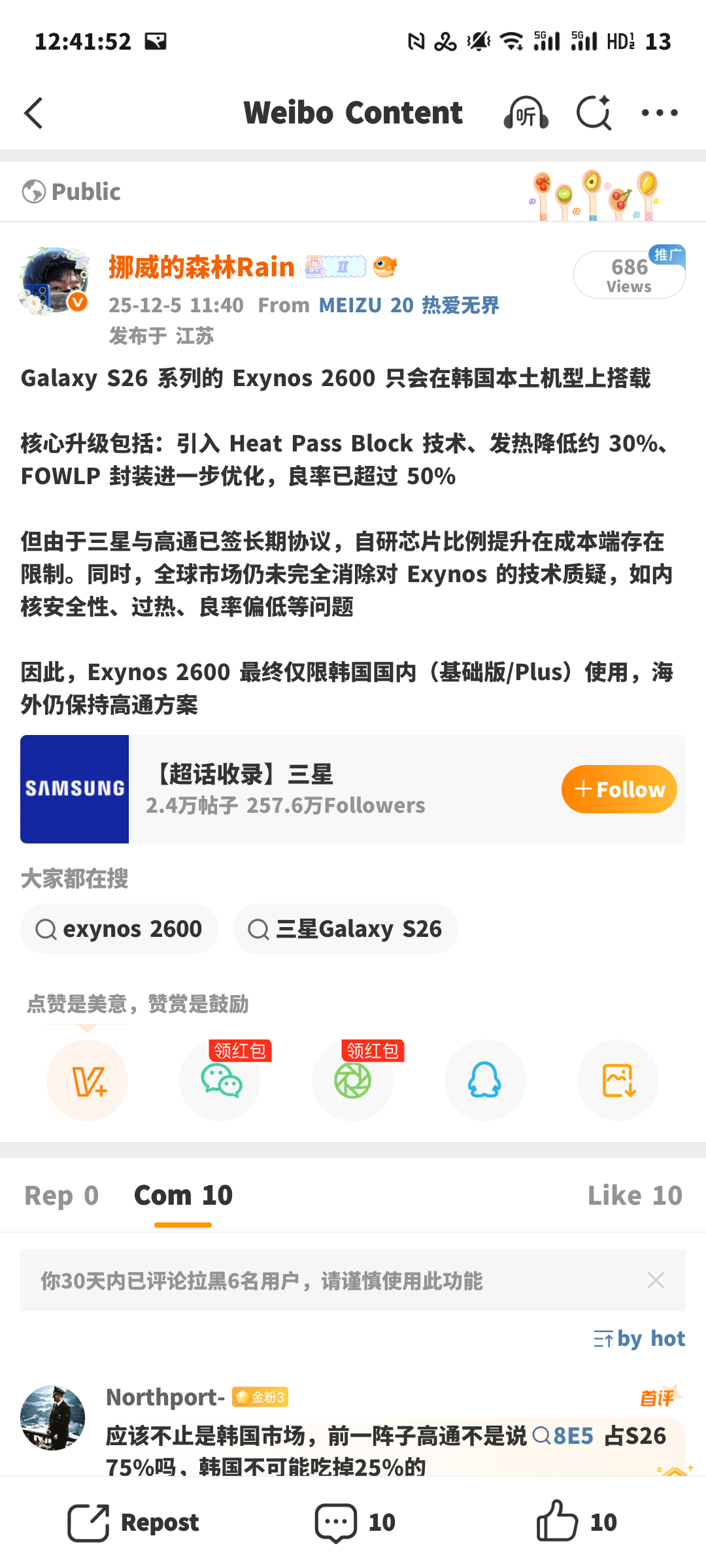The image size is (706, 1568).
Task: Follow the Samsung super topic
Action: pos(618,789)
